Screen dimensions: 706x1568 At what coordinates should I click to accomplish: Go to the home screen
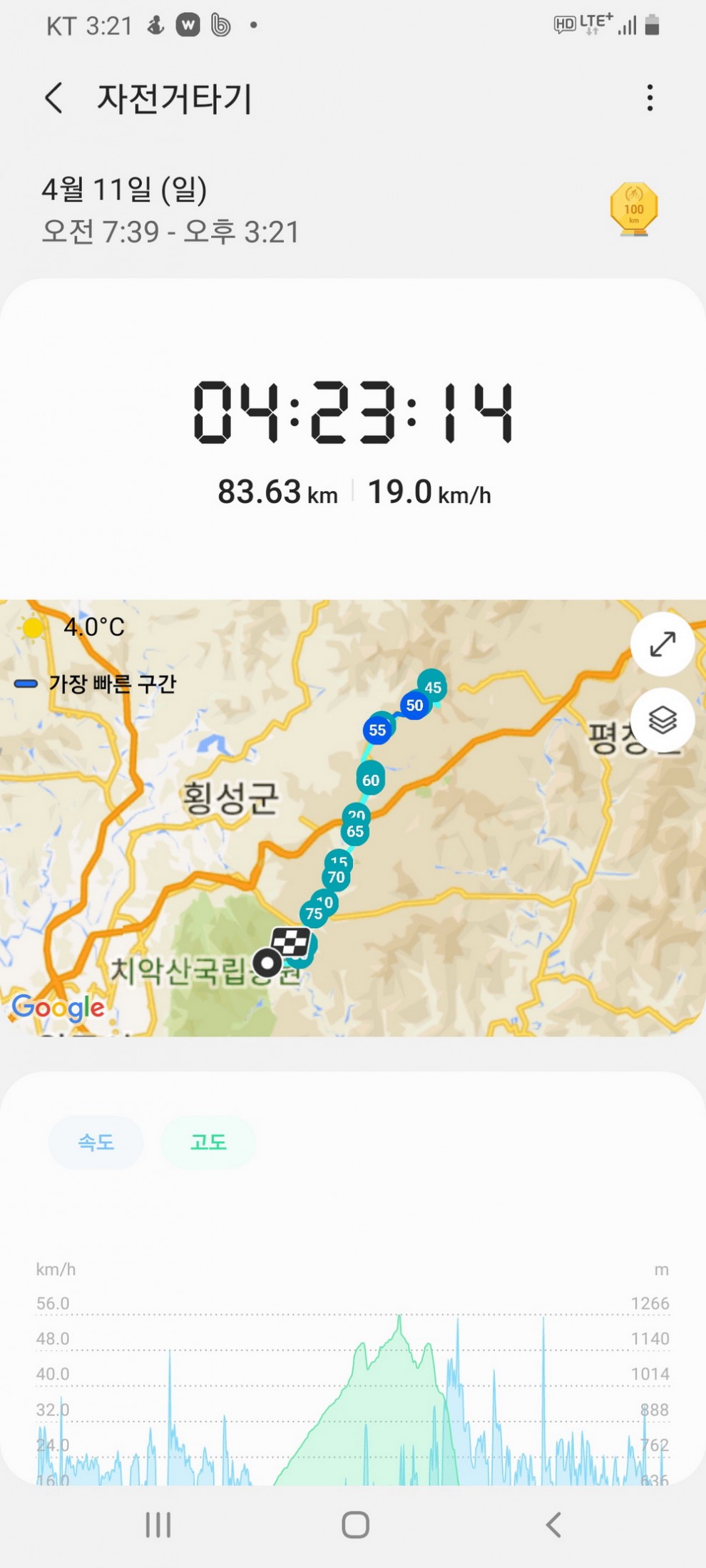(x=355, y=1525)
